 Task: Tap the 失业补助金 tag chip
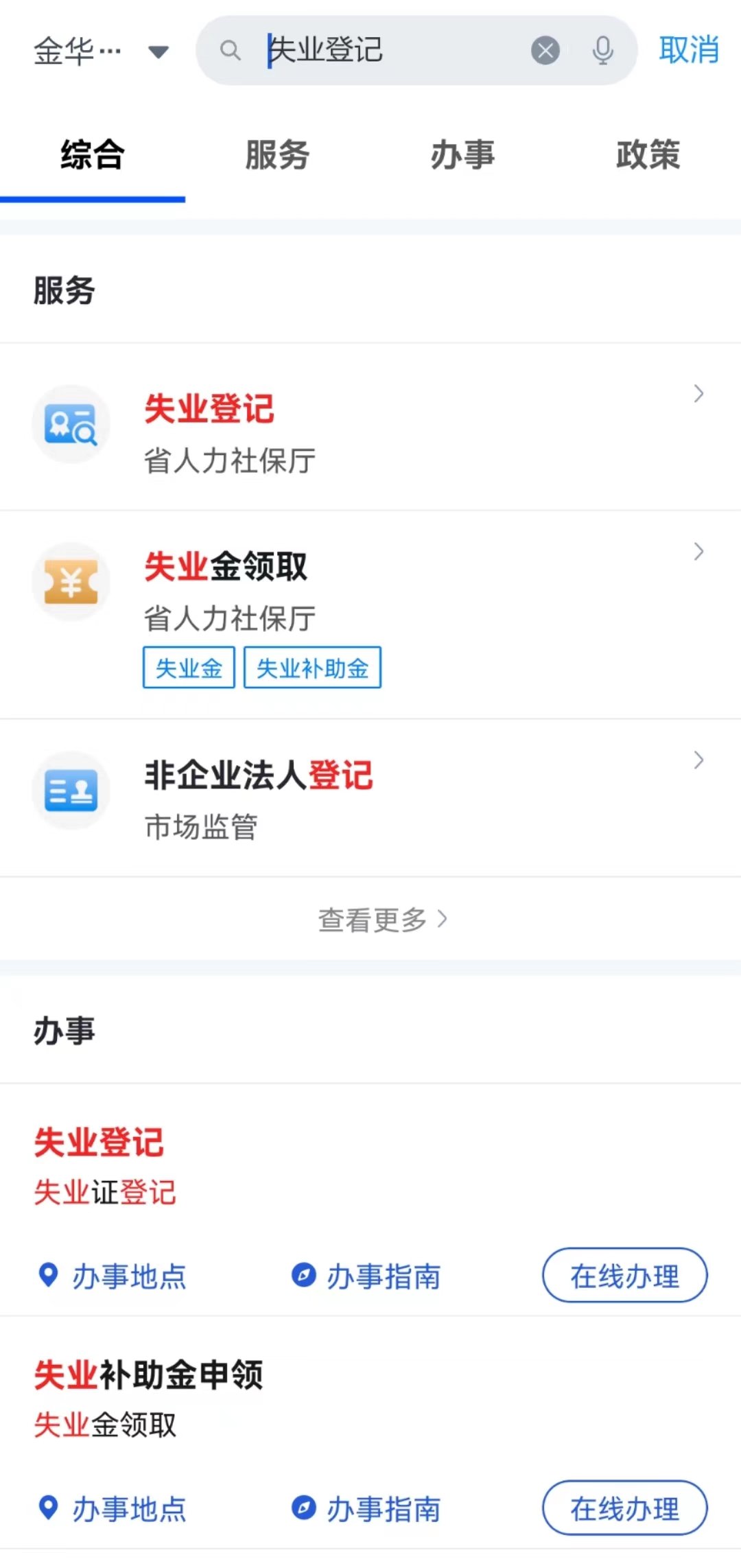tap(312, 668)
